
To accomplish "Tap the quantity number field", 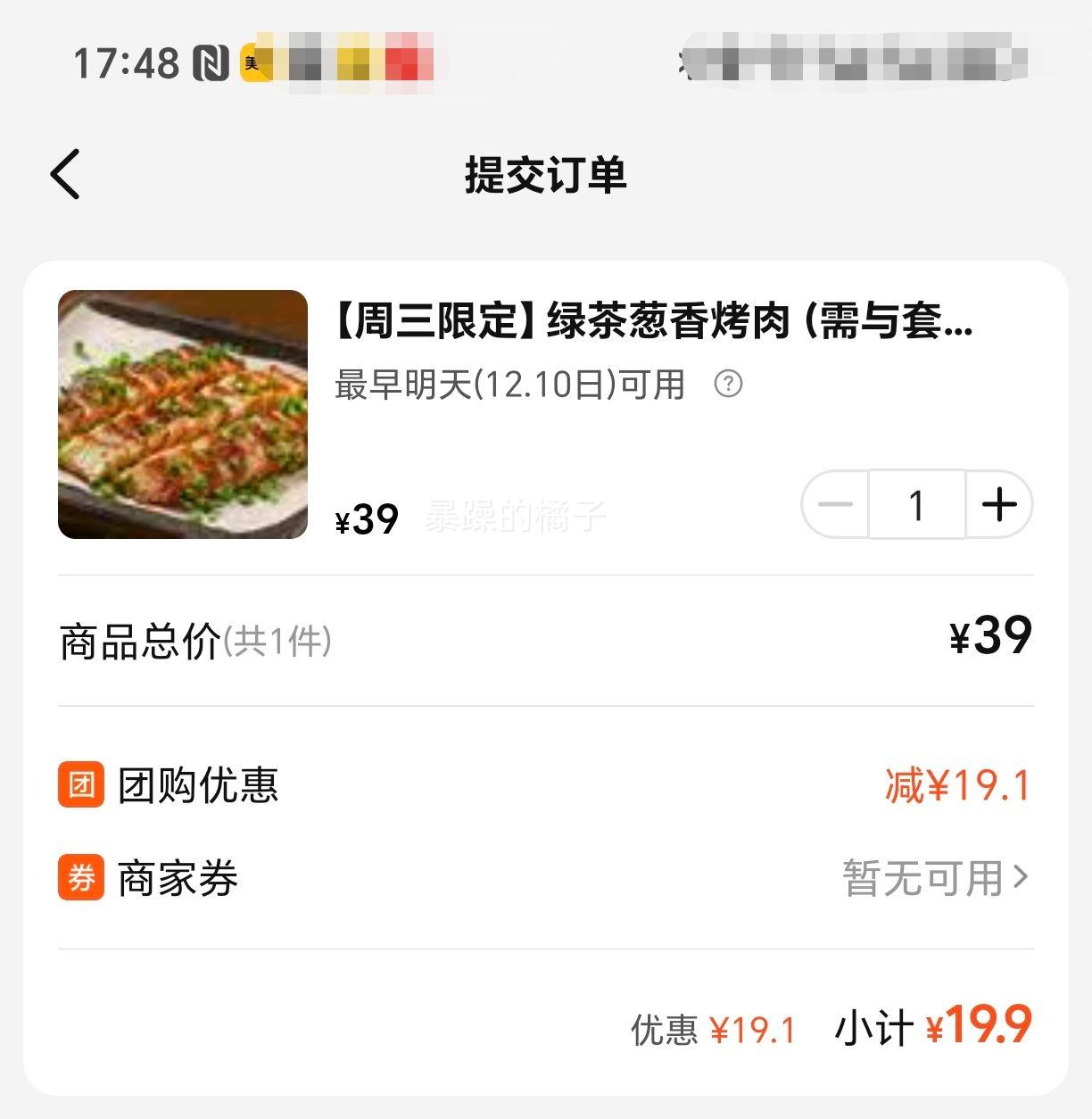I will (x=916, y=505).
